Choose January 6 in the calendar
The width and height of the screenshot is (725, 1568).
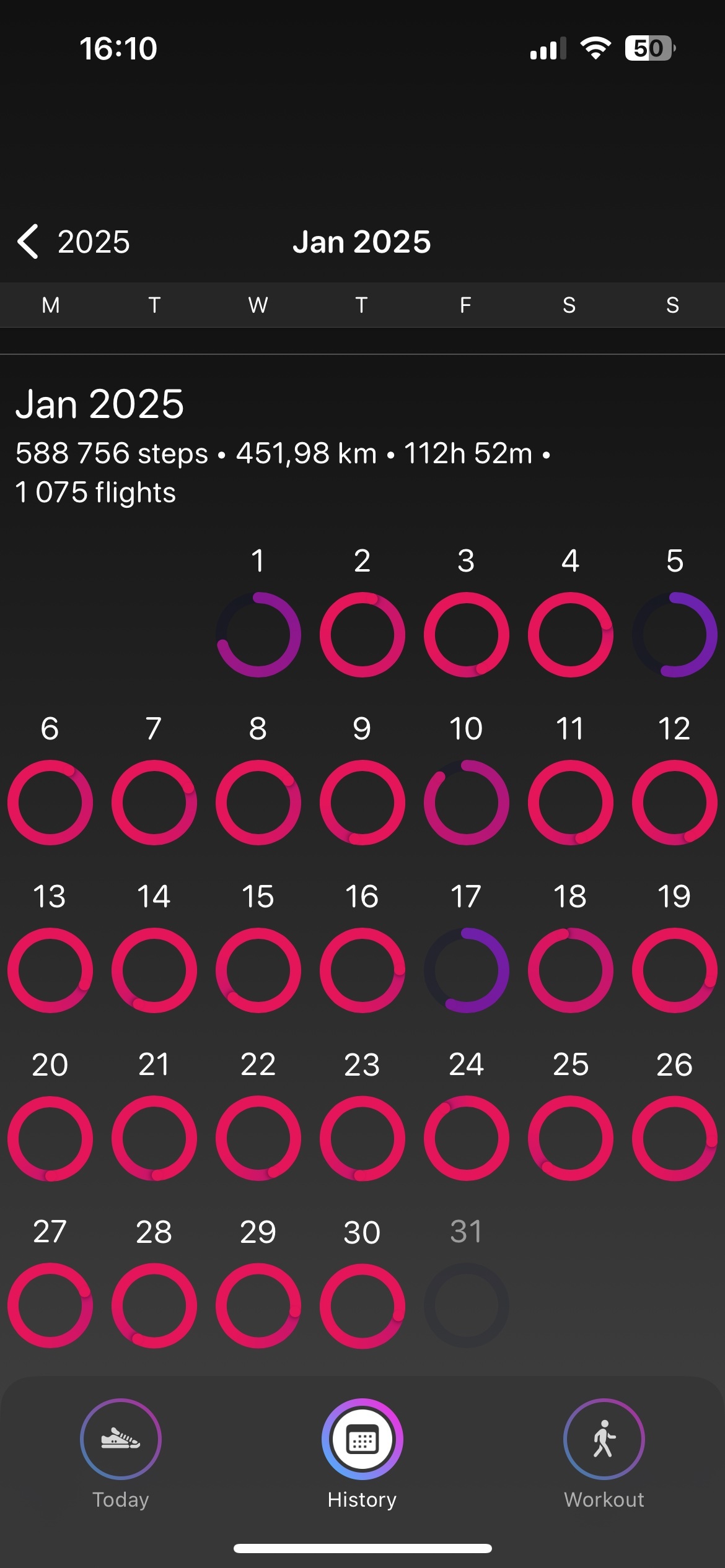pyautogui.click(x=50, y=803)
